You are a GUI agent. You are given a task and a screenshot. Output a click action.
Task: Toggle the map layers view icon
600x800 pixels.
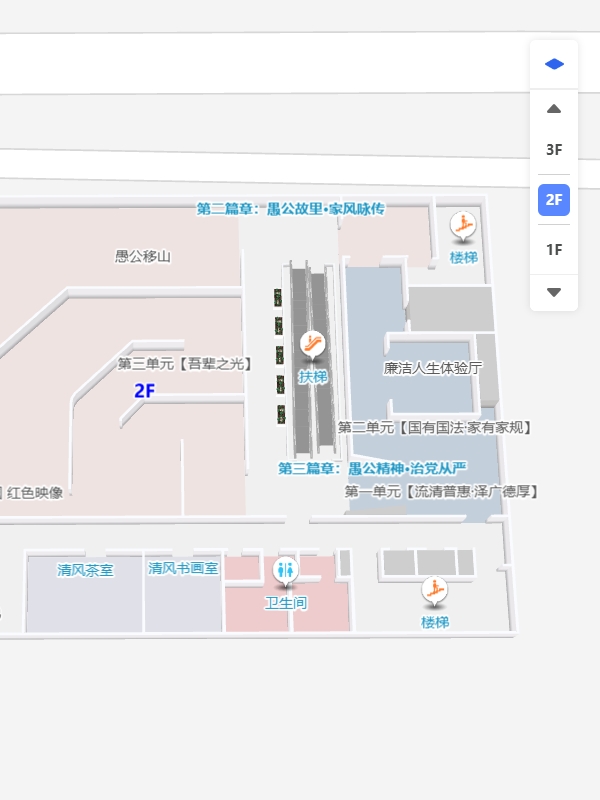[x=554, y=65]
